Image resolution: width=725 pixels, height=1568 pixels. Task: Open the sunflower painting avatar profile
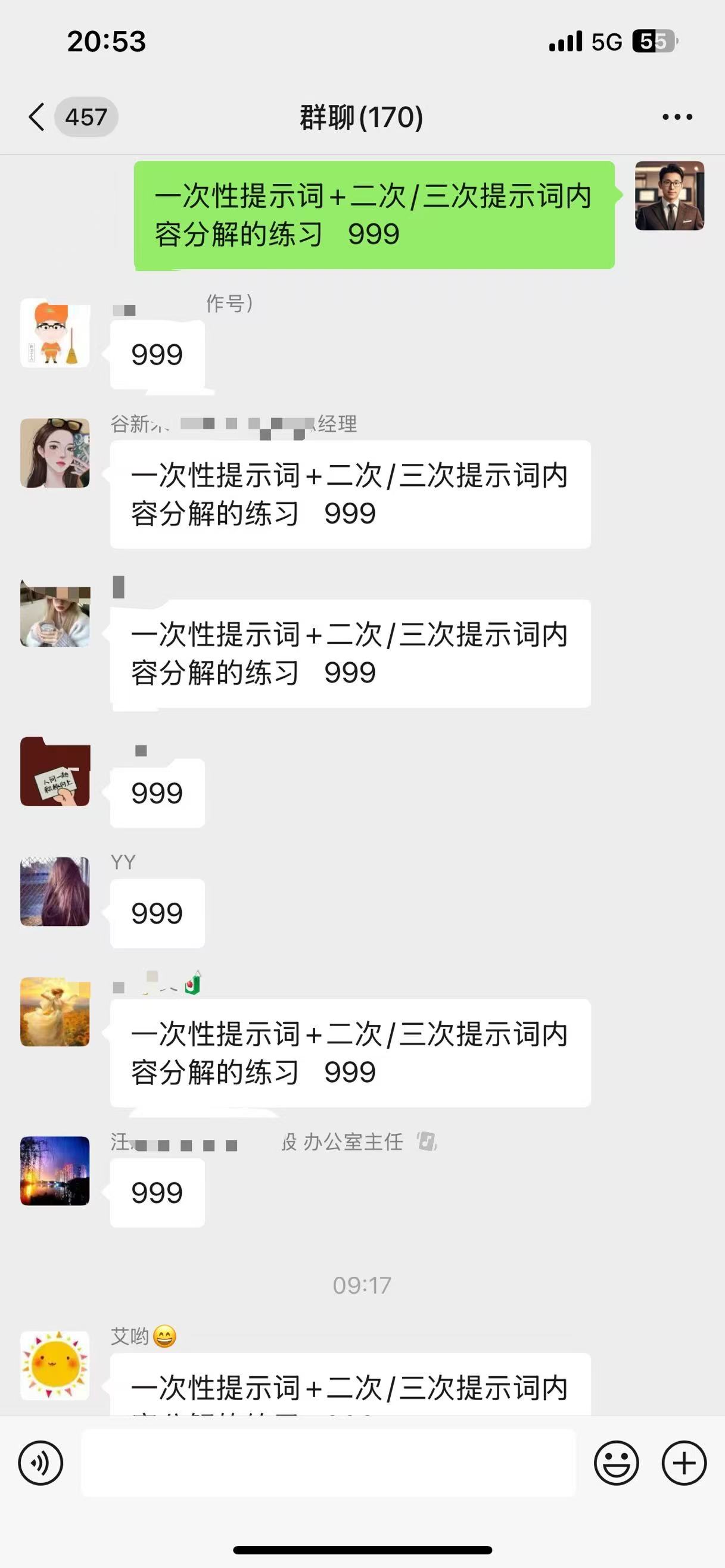point(55,1012)
